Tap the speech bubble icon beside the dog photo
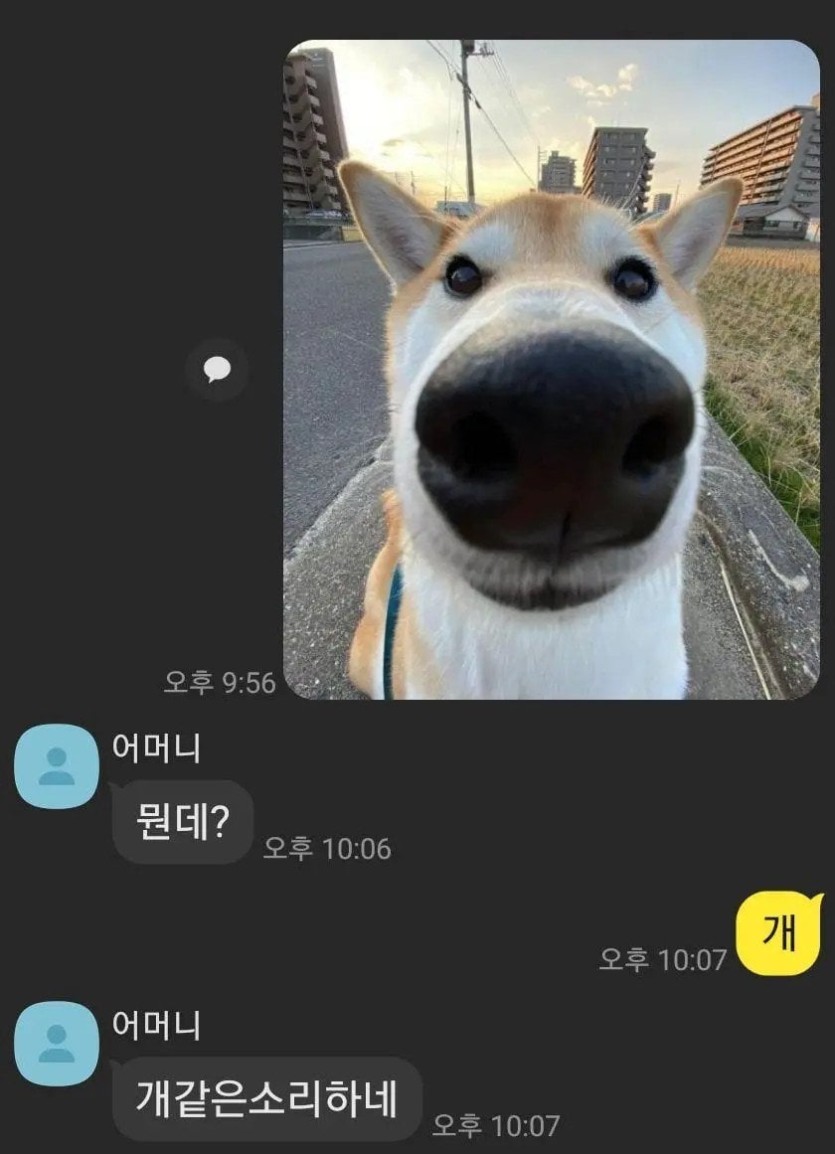Image resolution: width=835 pixels, height=1154 pixels. tap(217, 370)
